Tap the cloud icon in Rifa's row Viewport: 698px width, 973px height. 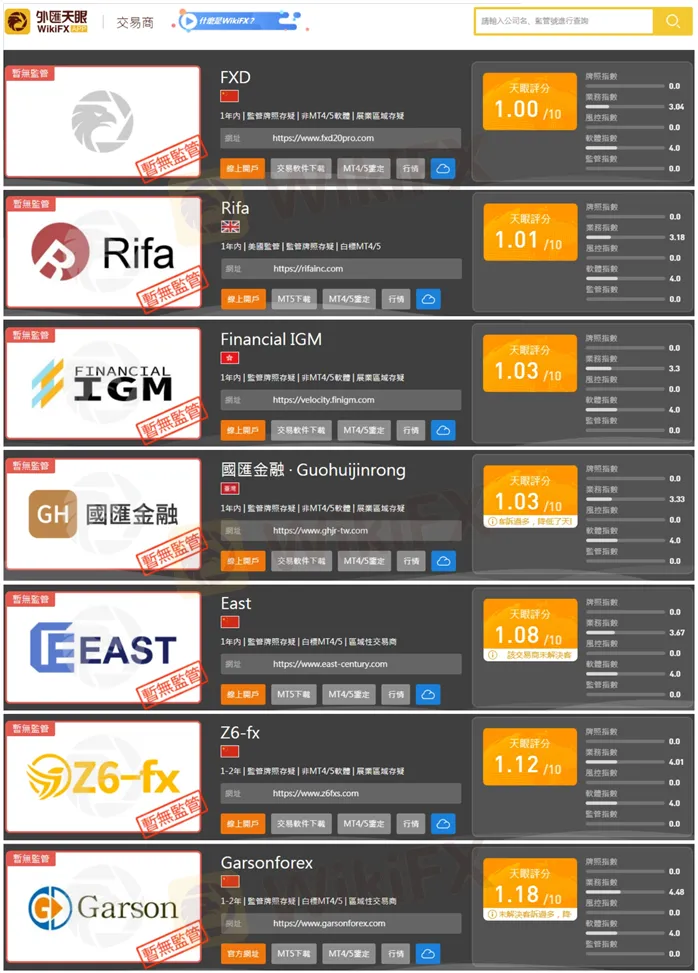(428, 298)
